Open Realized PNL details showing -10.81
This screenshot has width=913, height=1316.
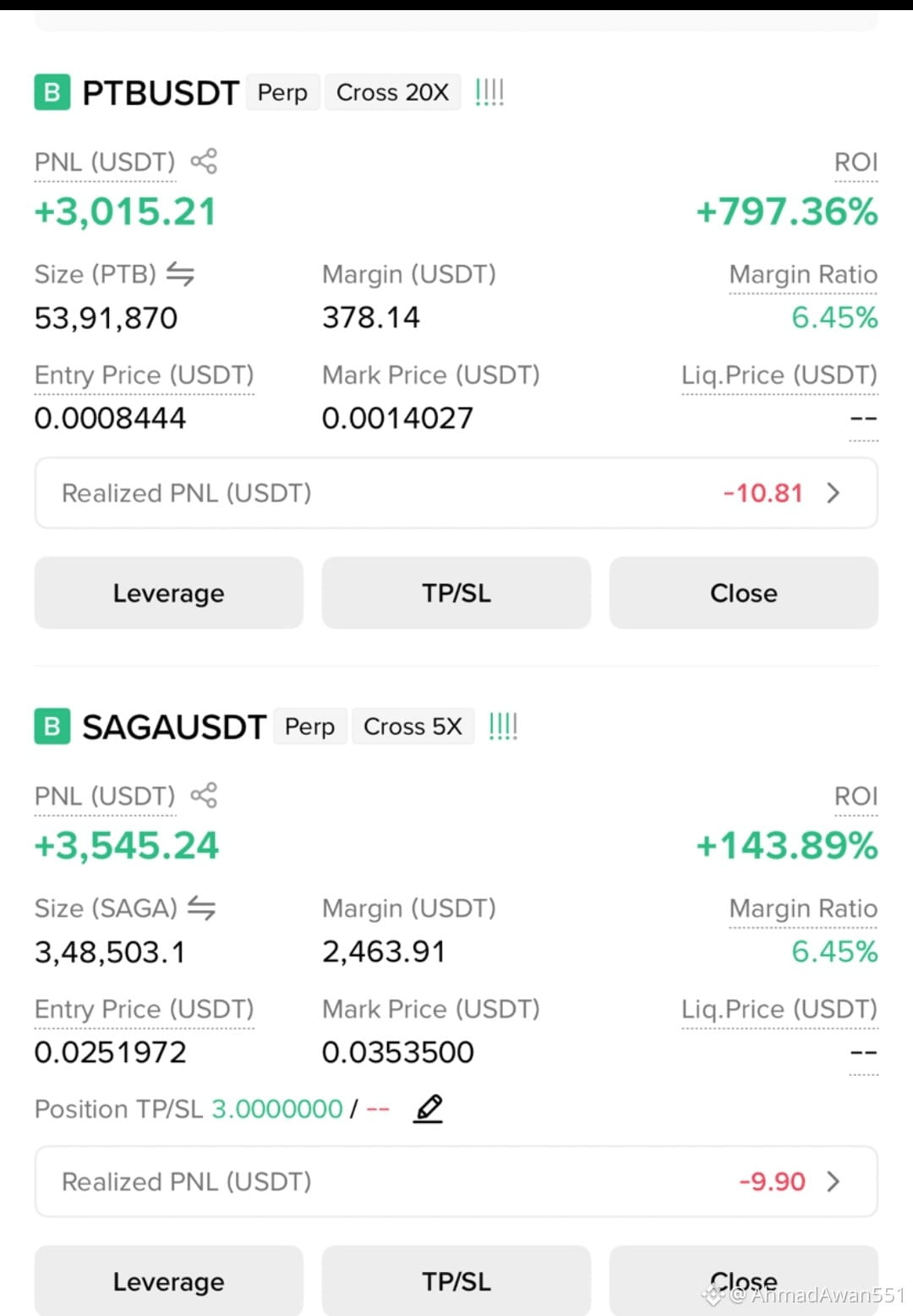[x=456, y=493]
